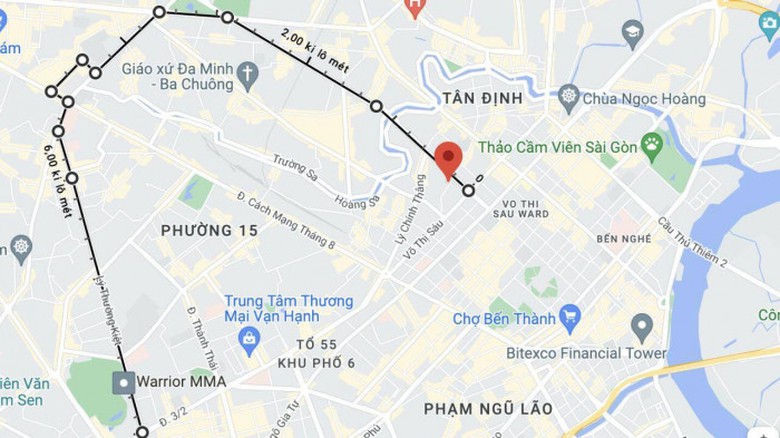
Task: Open the Warrior MMA place marker
Action: tap(123, 382)
